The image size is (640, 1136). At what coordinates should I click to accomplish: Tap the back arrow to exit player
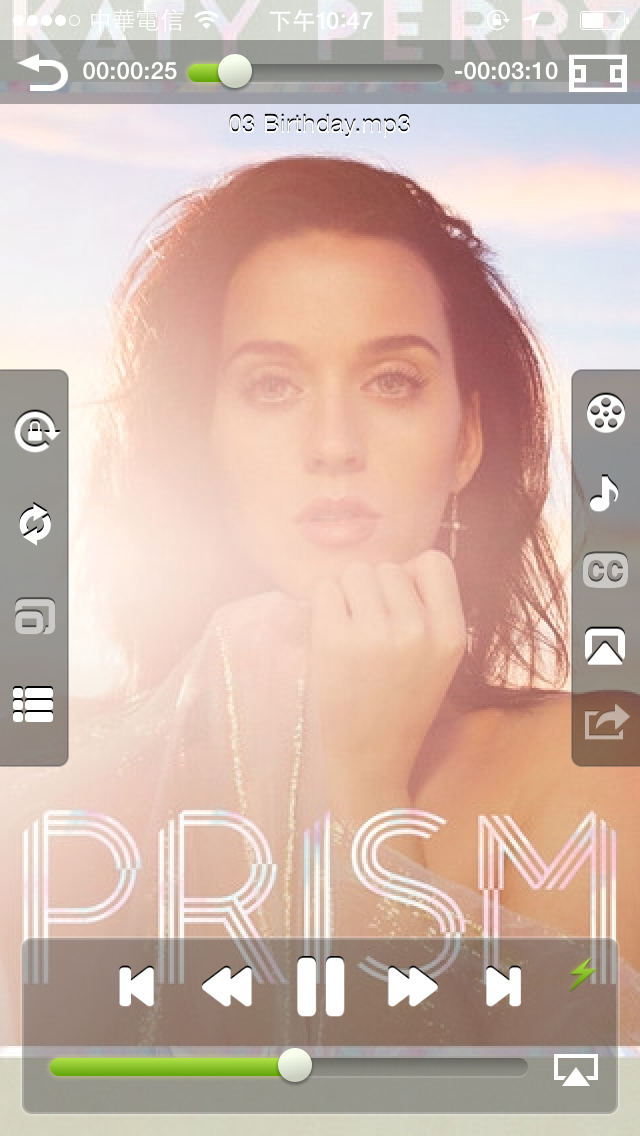coord(42,73)
